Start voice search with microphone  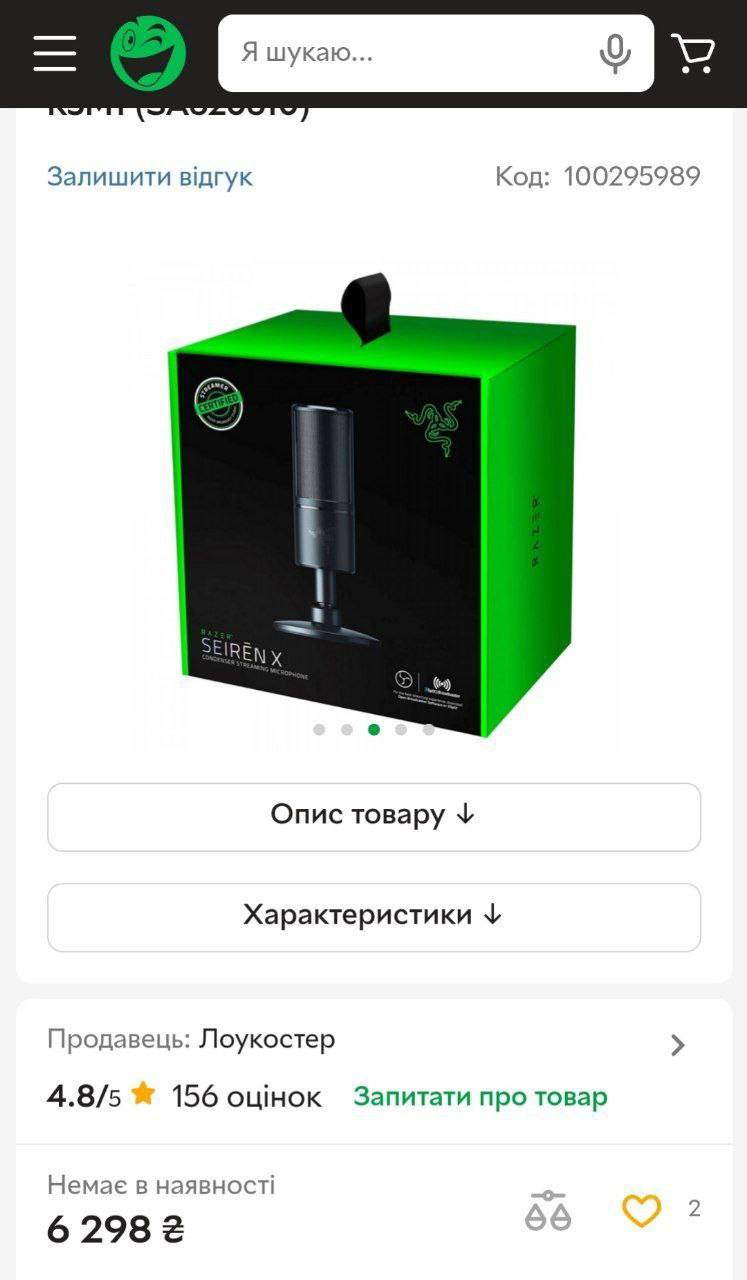pyautogui.click(x=615, y=53)
